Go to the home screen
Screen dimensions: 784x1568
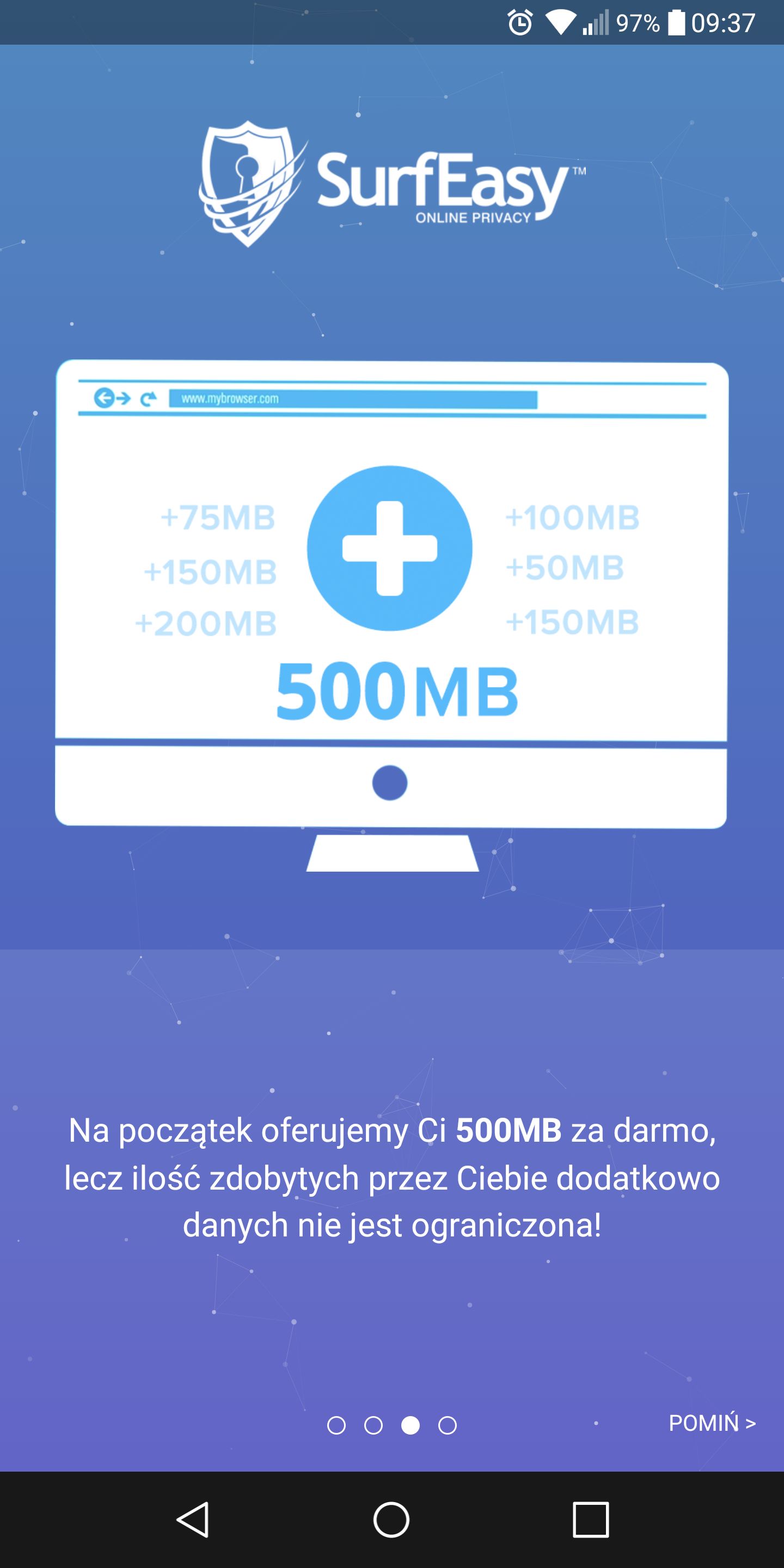[x=391, y=1520]
